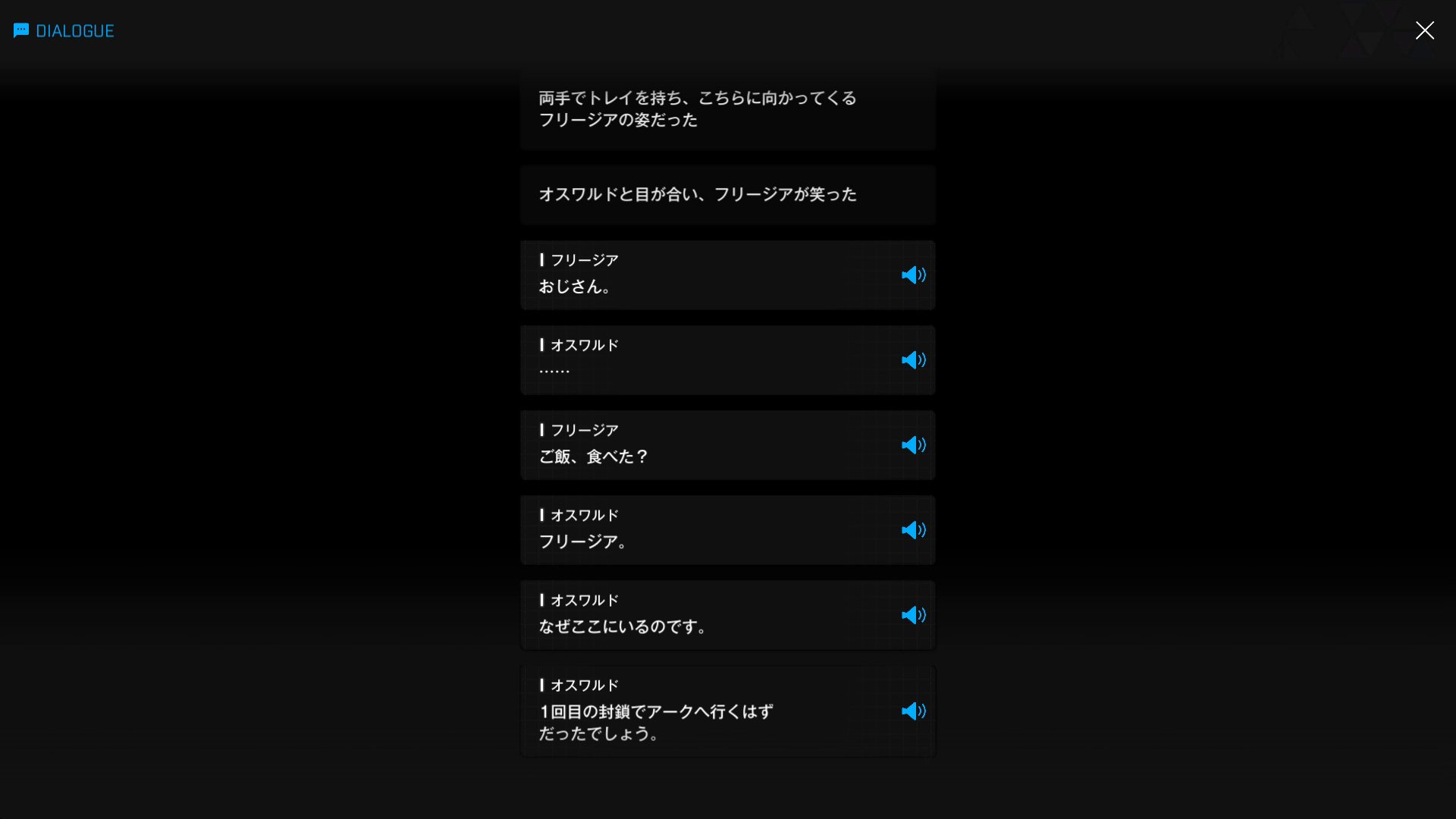Close the dialogue log
The image size is (1456, 819).
pyautogui.click(x=1424, y=30)
